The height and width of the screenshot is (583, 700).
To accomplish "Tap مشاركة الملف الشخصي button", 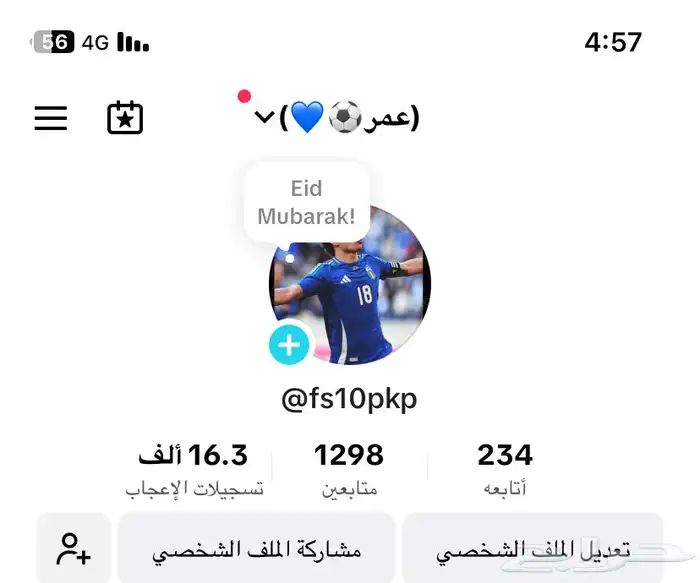I will click(x=256, y=549).
